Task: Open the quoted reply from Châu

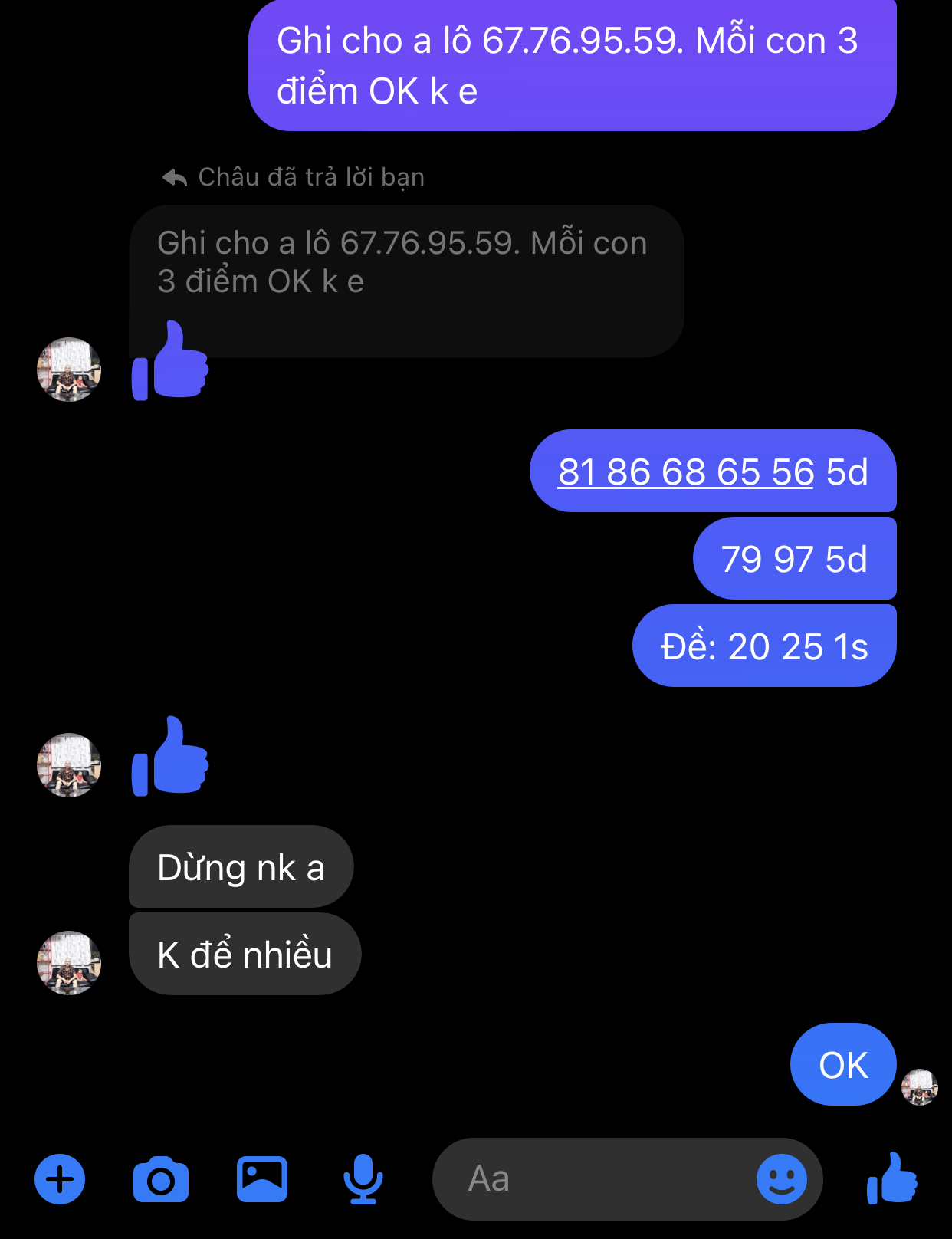Action: (406, 262)
